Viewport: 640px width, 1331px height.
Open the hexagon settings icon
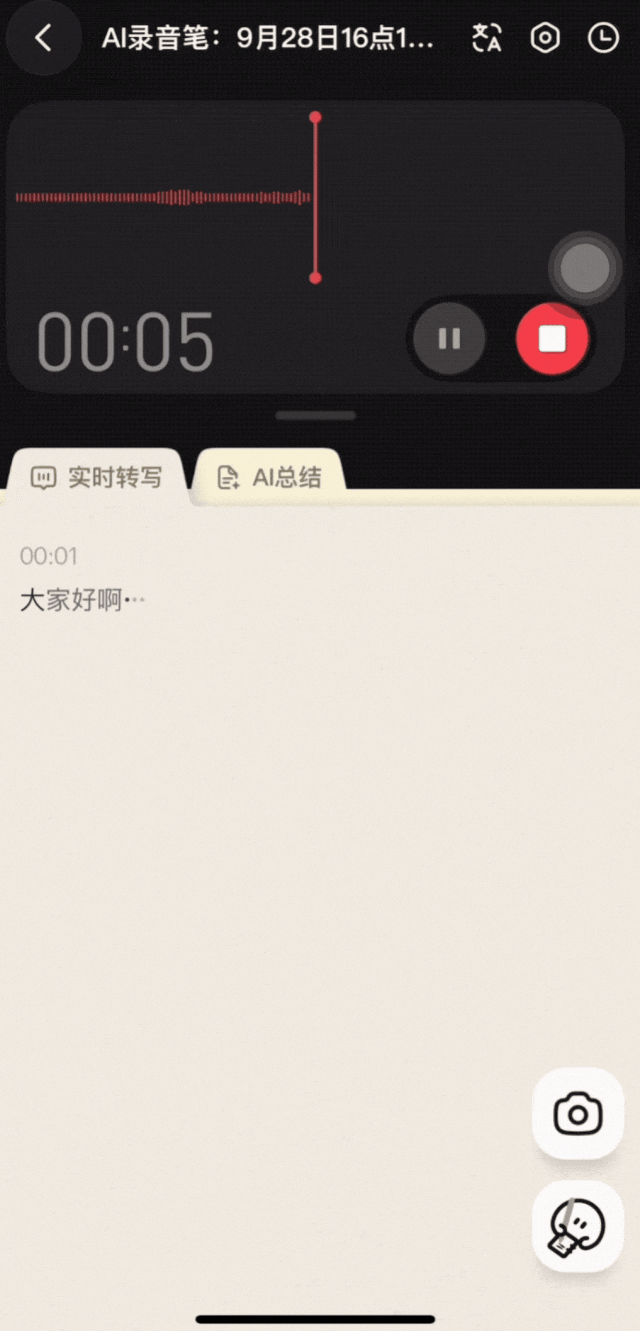click(x=545, y=39)
